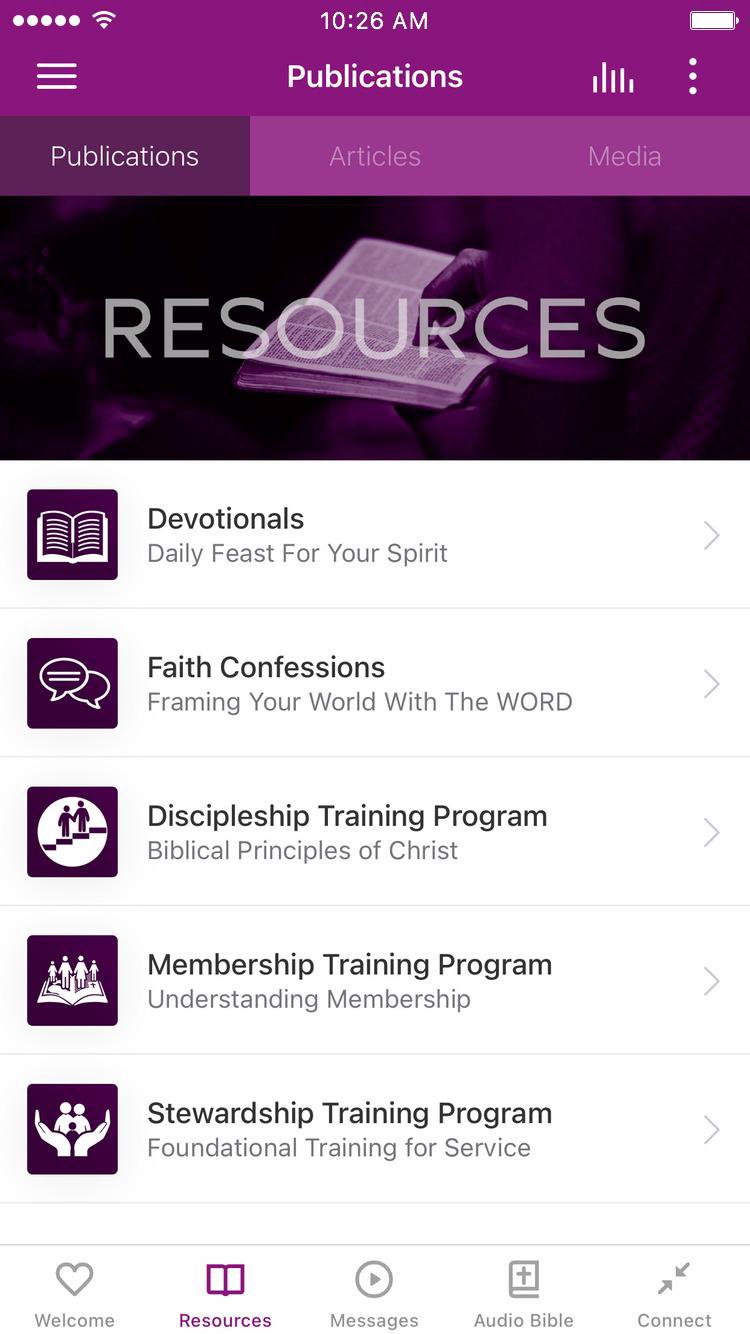Open the three-dot overflow menu
The height and width of the screenshot is (1334, 750).
692,77
